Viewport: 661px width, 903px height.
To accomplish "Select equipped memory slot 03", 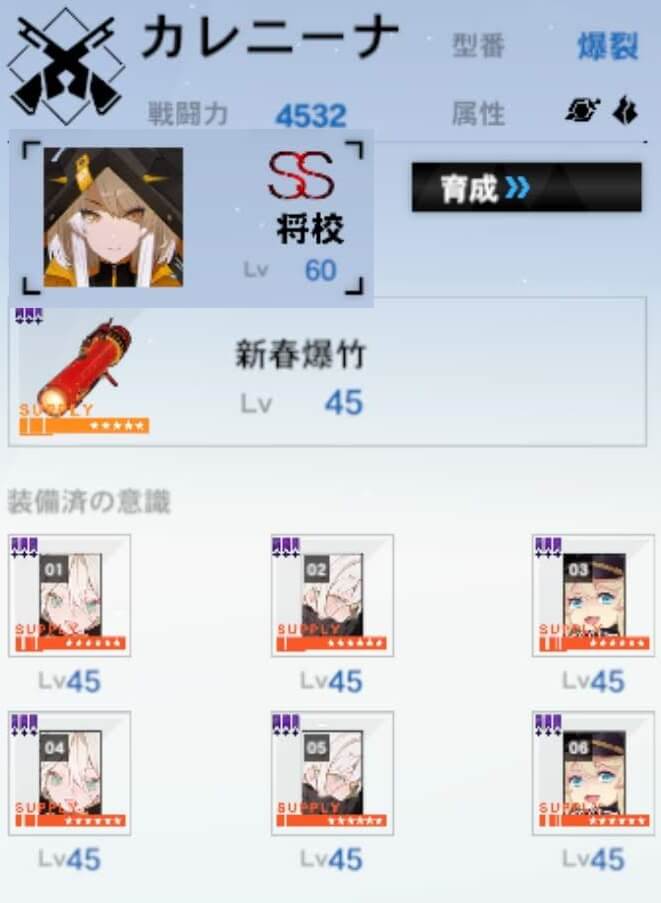I will (594, 596).
